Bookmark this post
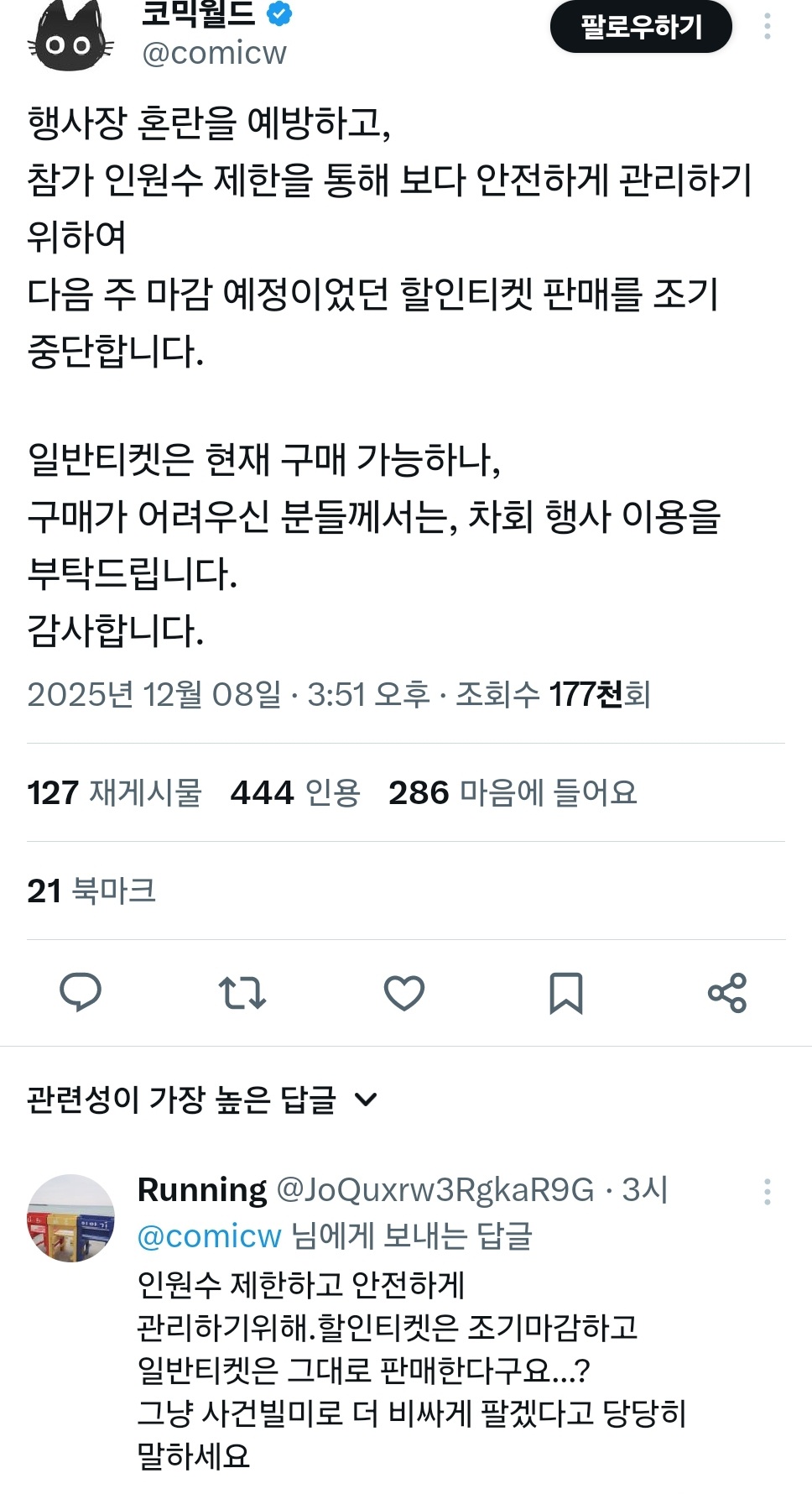812x1494 pixels. click(x=565, y=993)
